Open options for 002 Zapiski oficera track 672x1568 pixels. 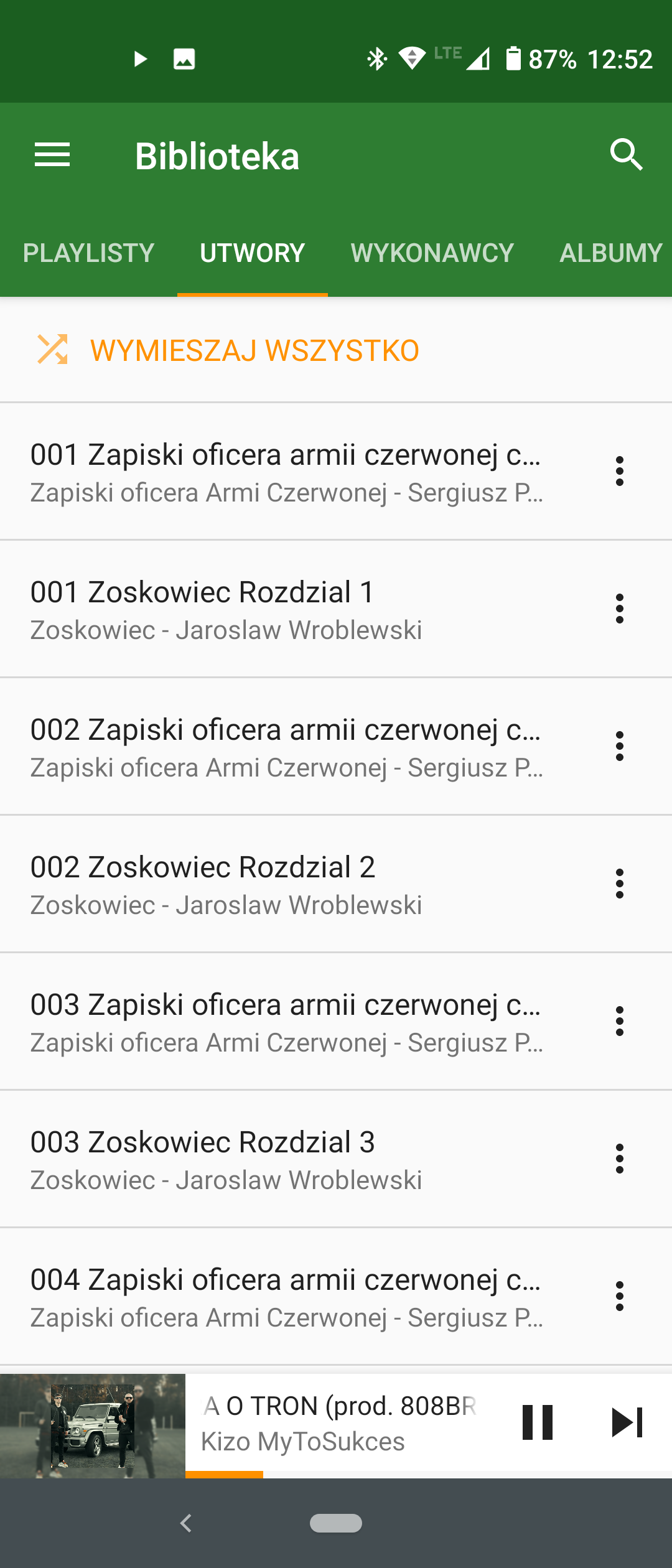[619, 747]
